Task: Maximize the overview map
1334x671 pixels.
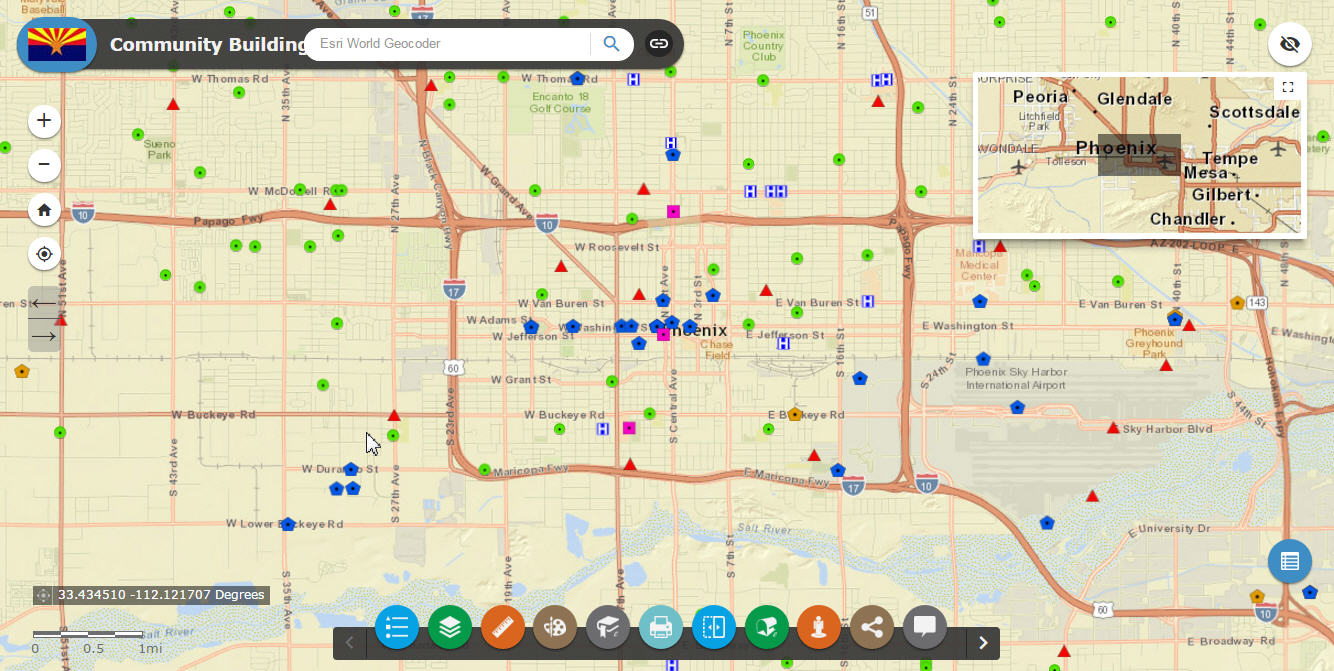Action: click(1288, 87)
